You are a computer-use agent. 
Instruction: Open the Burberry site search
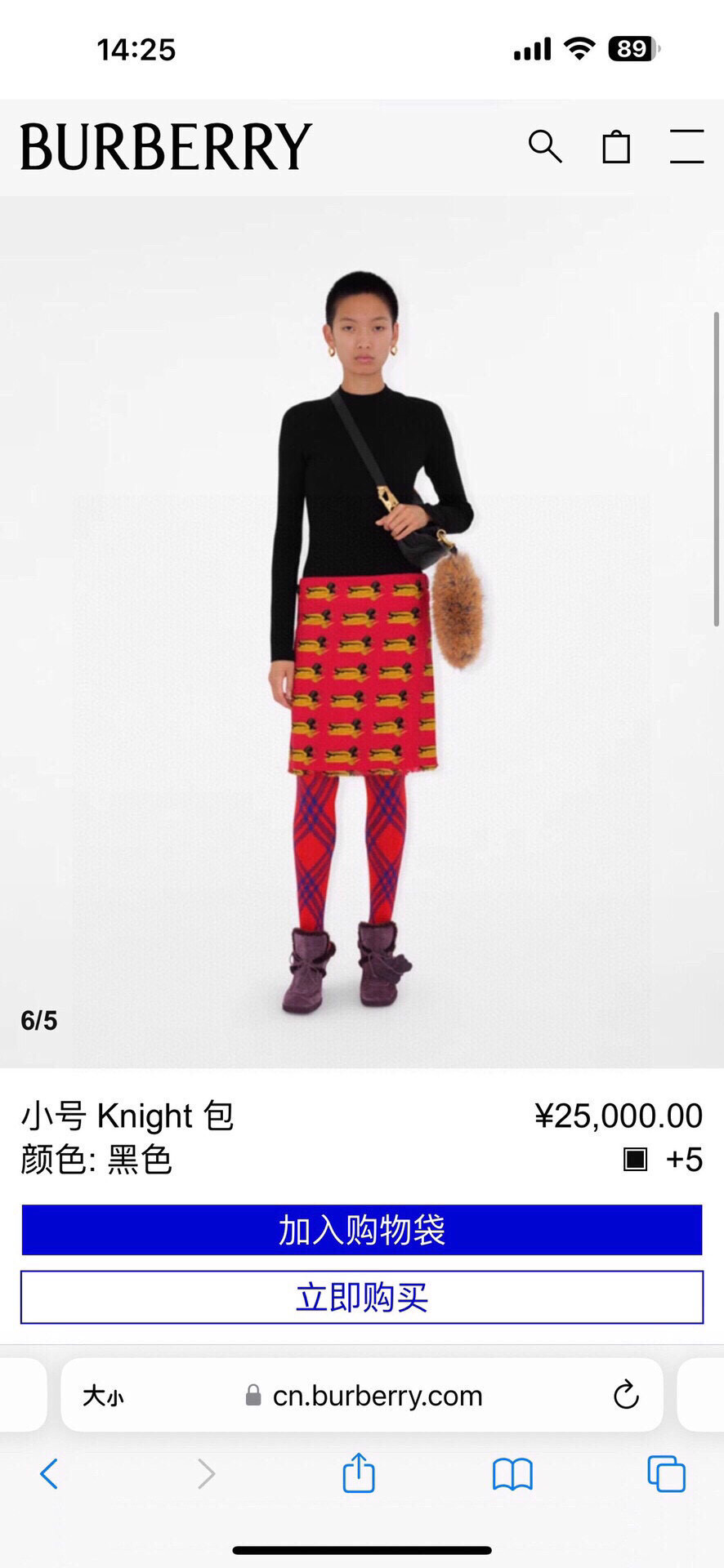click(545, 147)
